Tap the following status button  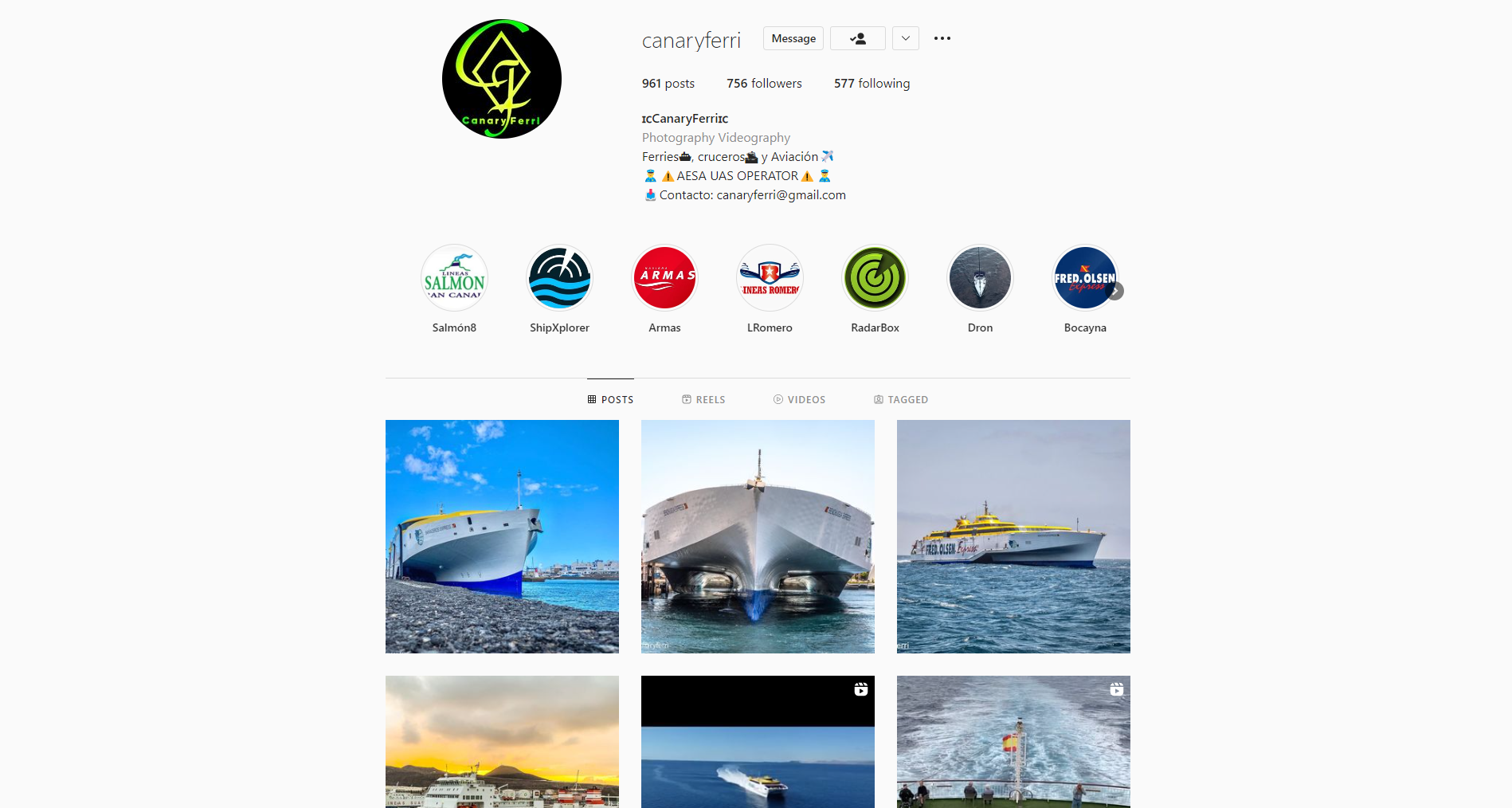(x=857, y=38)
